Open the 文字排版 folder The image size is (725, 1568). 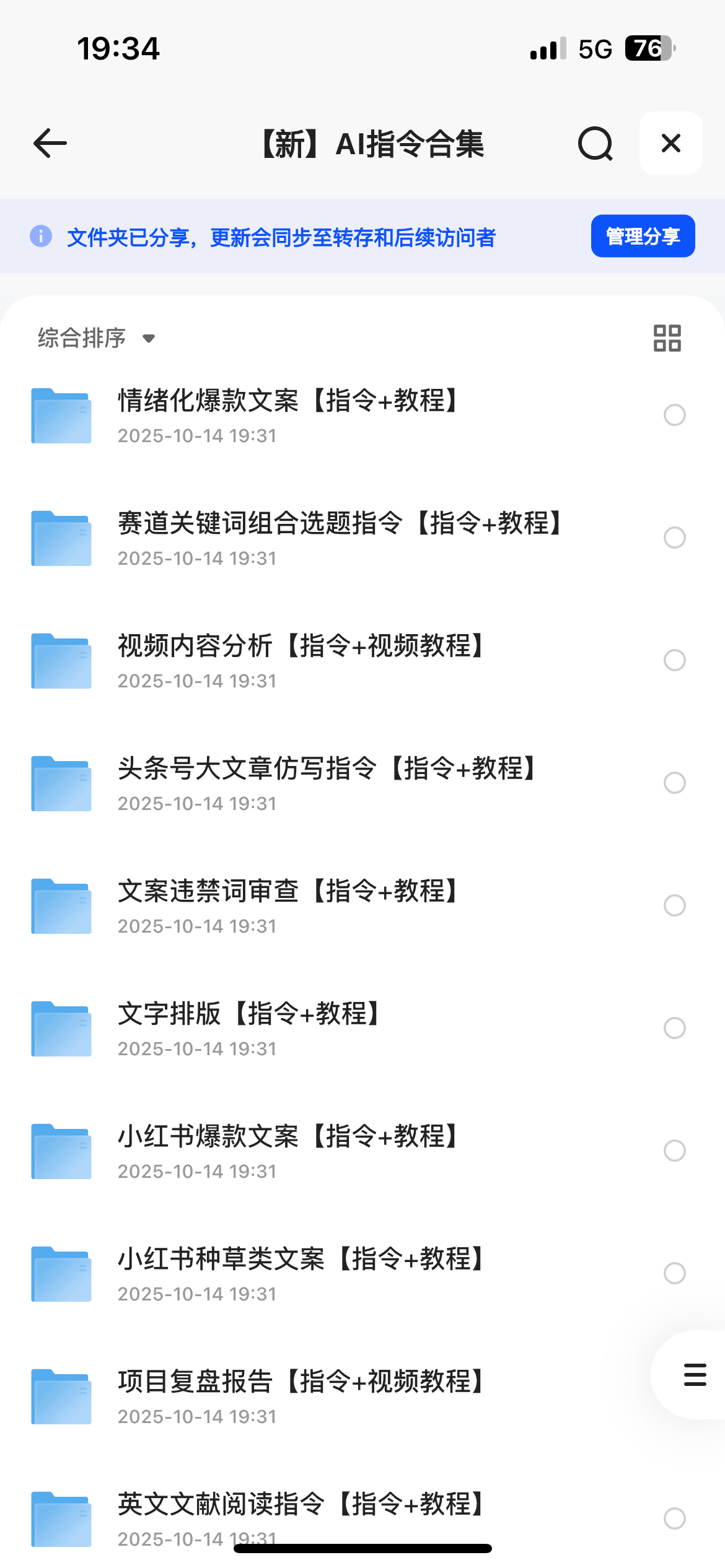click(x=248, y=1028)
